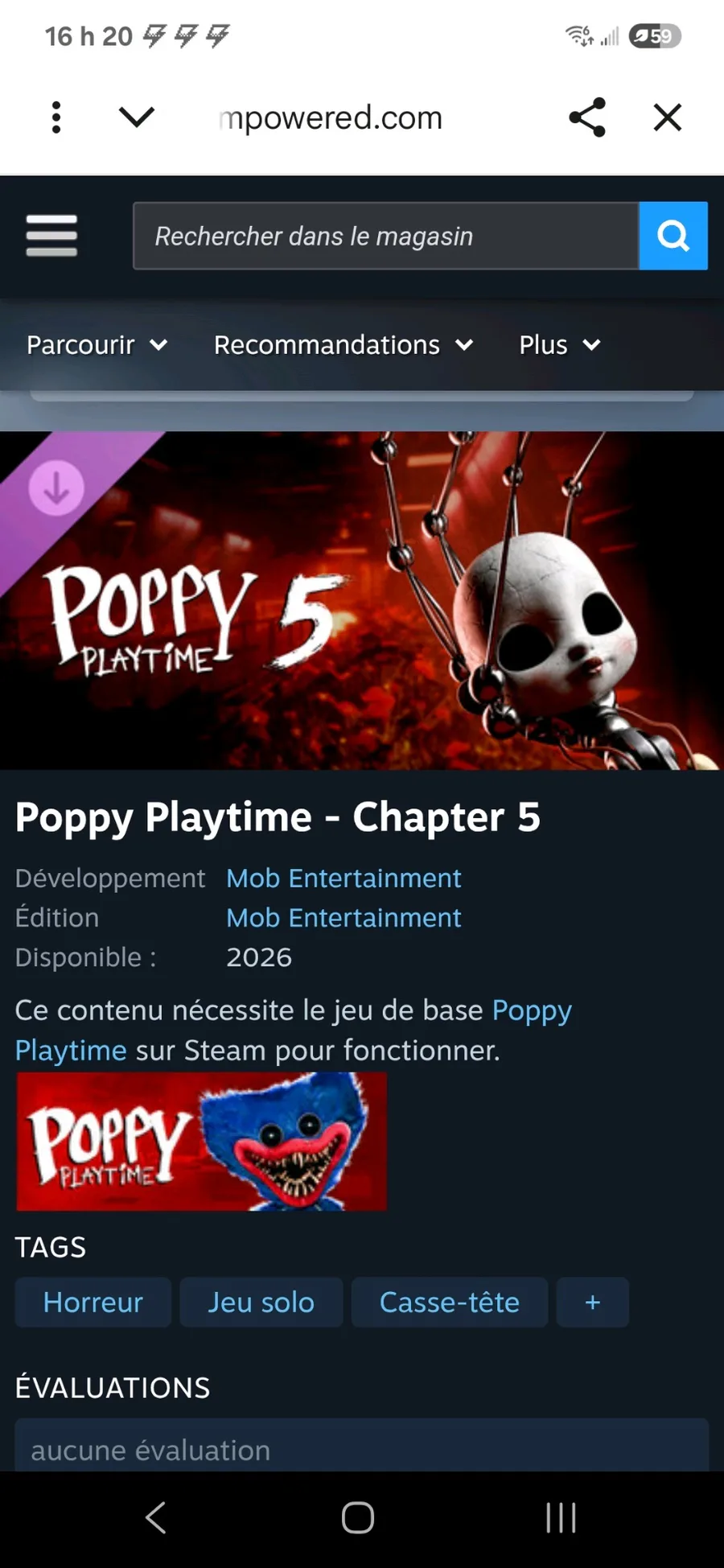Expand the Parcourir dropdown
The width and height of the screenshot is (724, 1568).
point(97,345)
